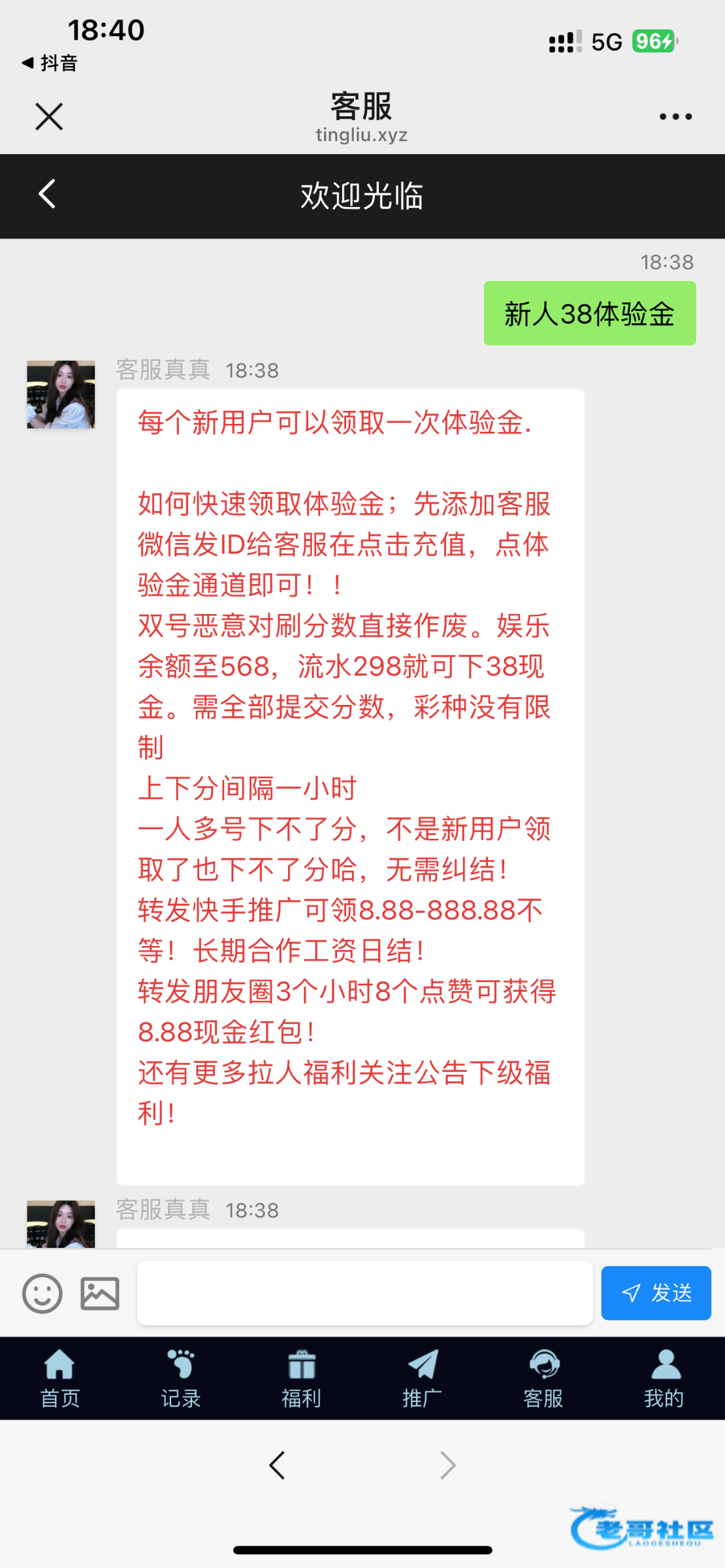Screen dimensions: 725x1568
Task: Open the three-dot overflow menu
Action: tap(675, 117)
